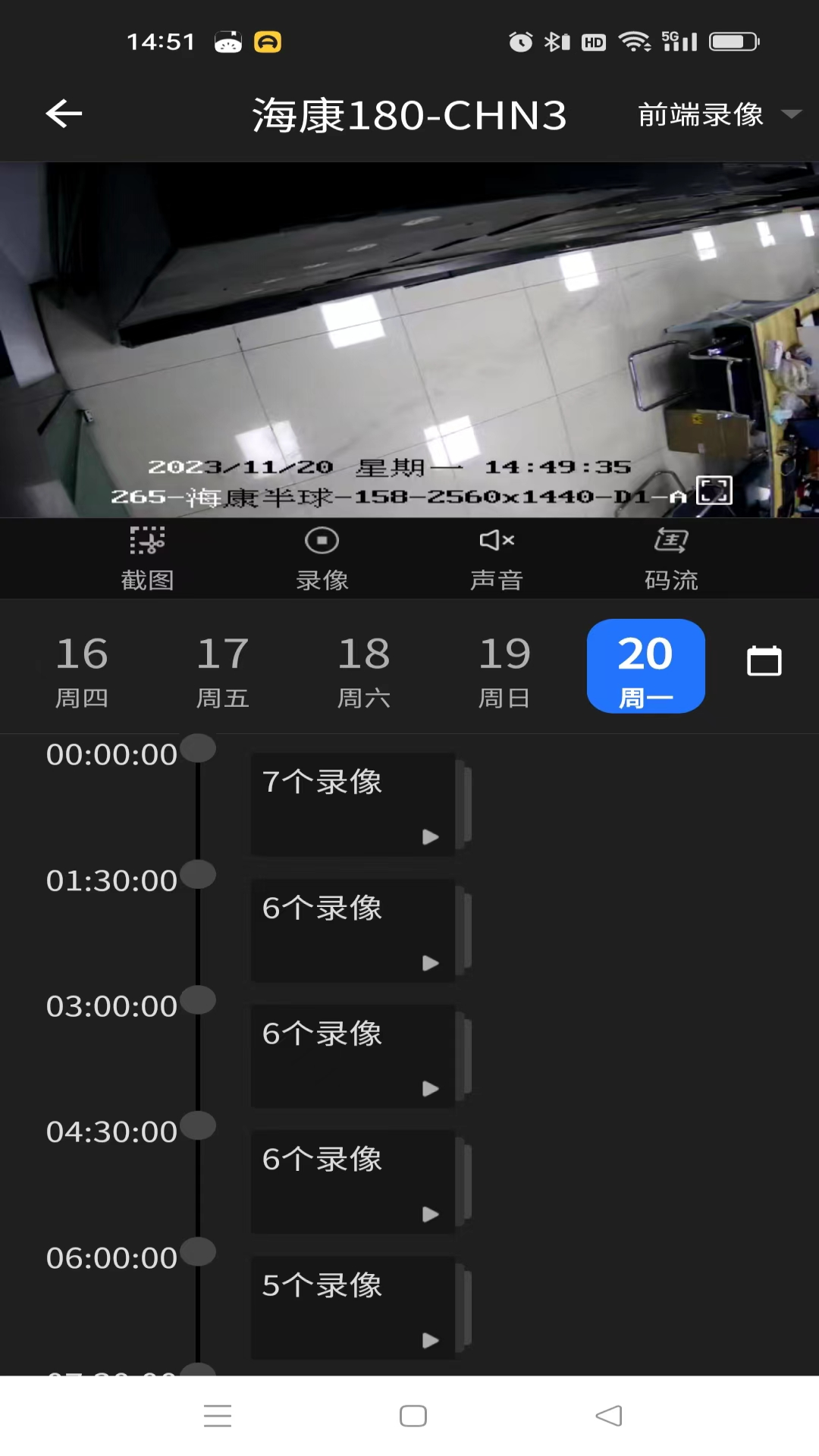Tap the camera title 海康180-CHN3

click(409, 115)
